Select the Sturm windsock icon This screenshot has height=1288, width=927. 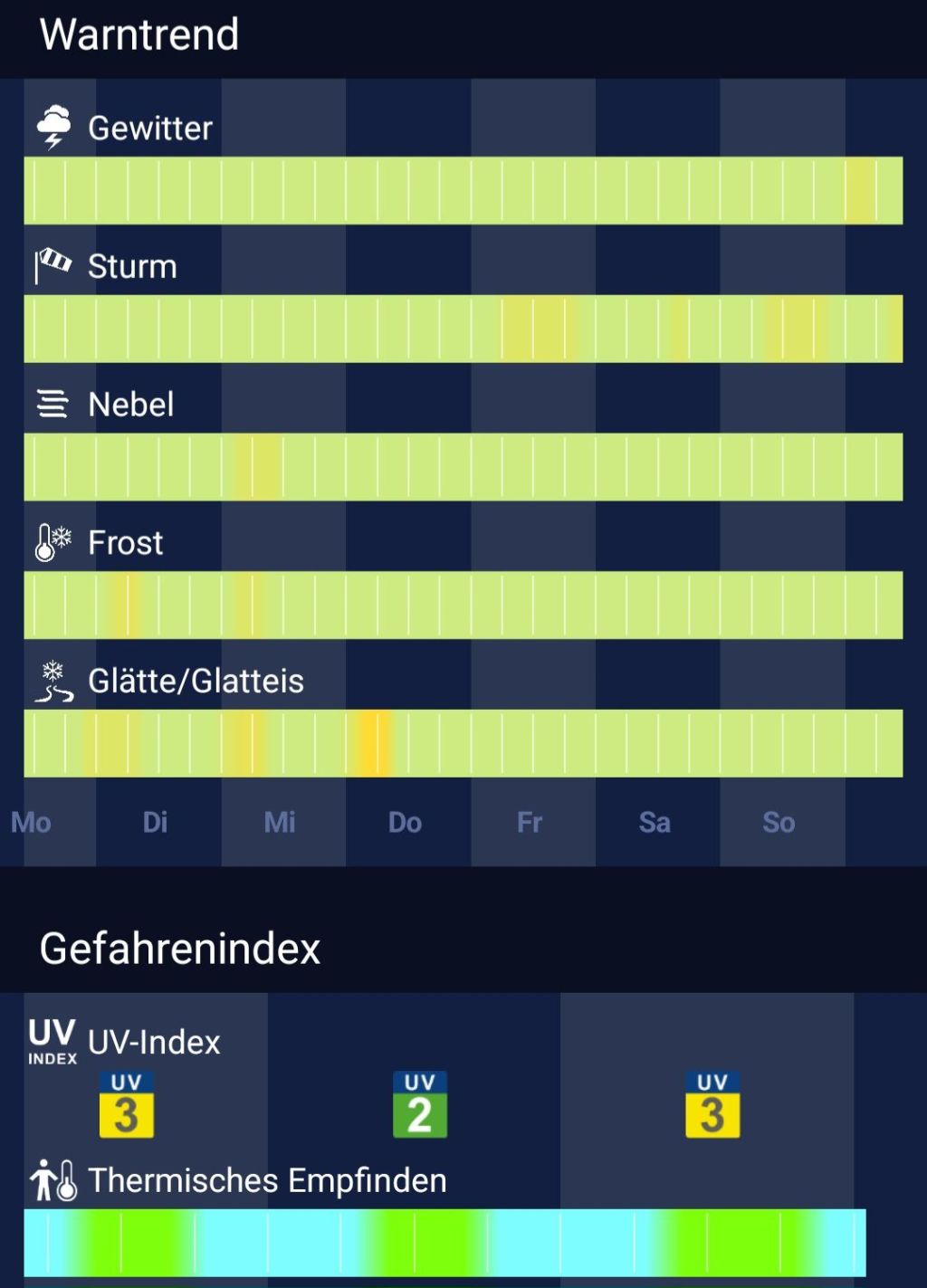[52, 265]
